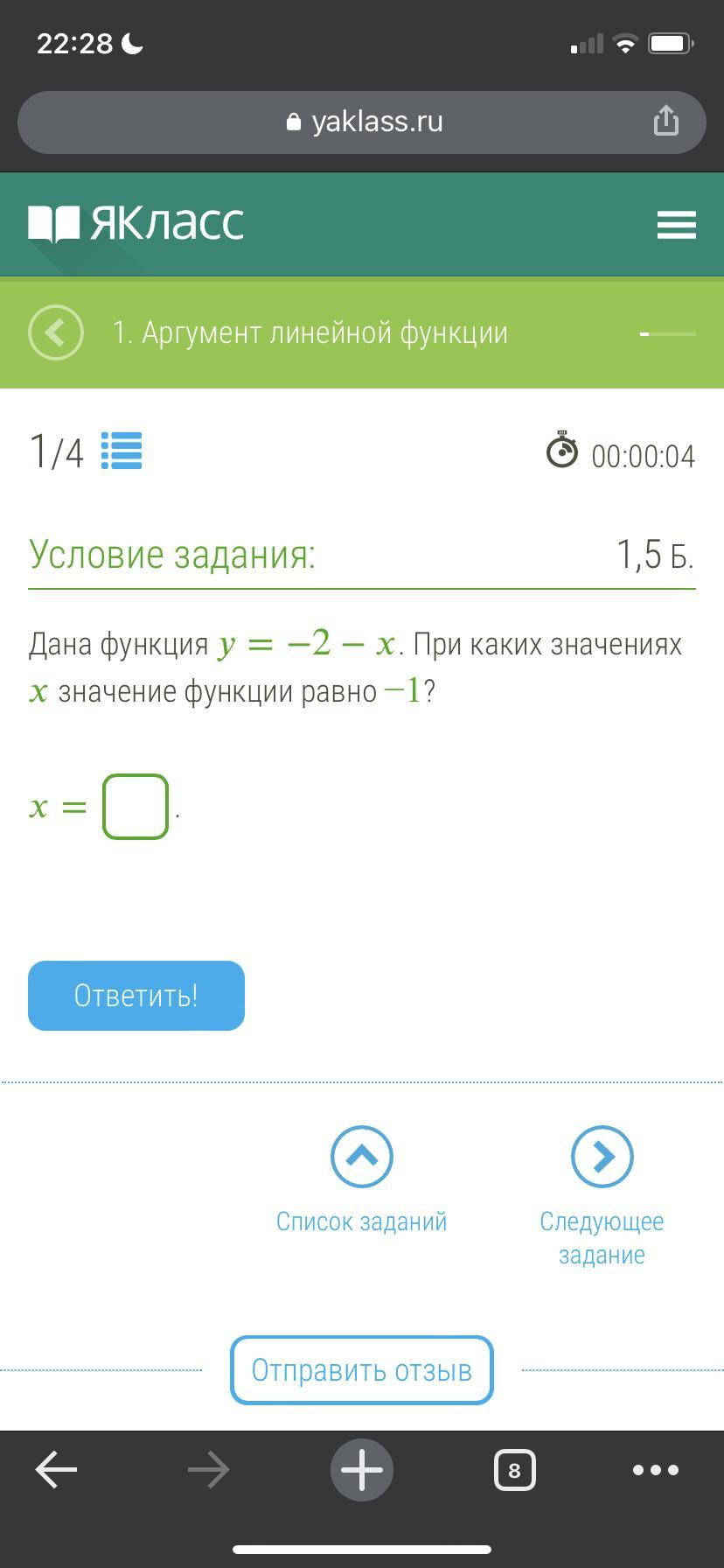724x1568 pixels.
Task: Submit answer with Ответить! button
Action: tap(136, 996)
